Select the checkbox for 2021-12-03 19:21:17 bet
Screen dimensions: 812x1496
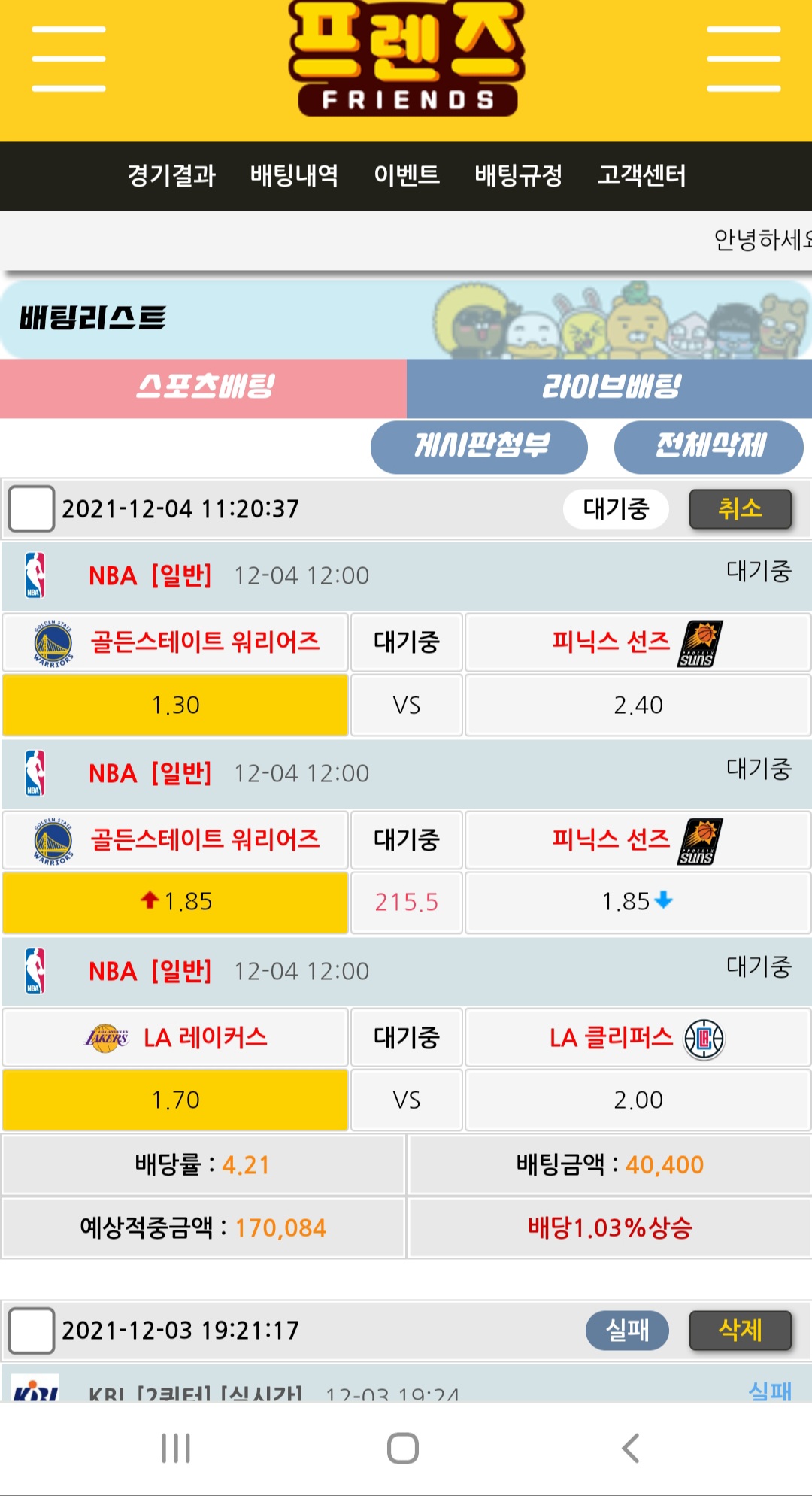click(x=32, y=1331)
